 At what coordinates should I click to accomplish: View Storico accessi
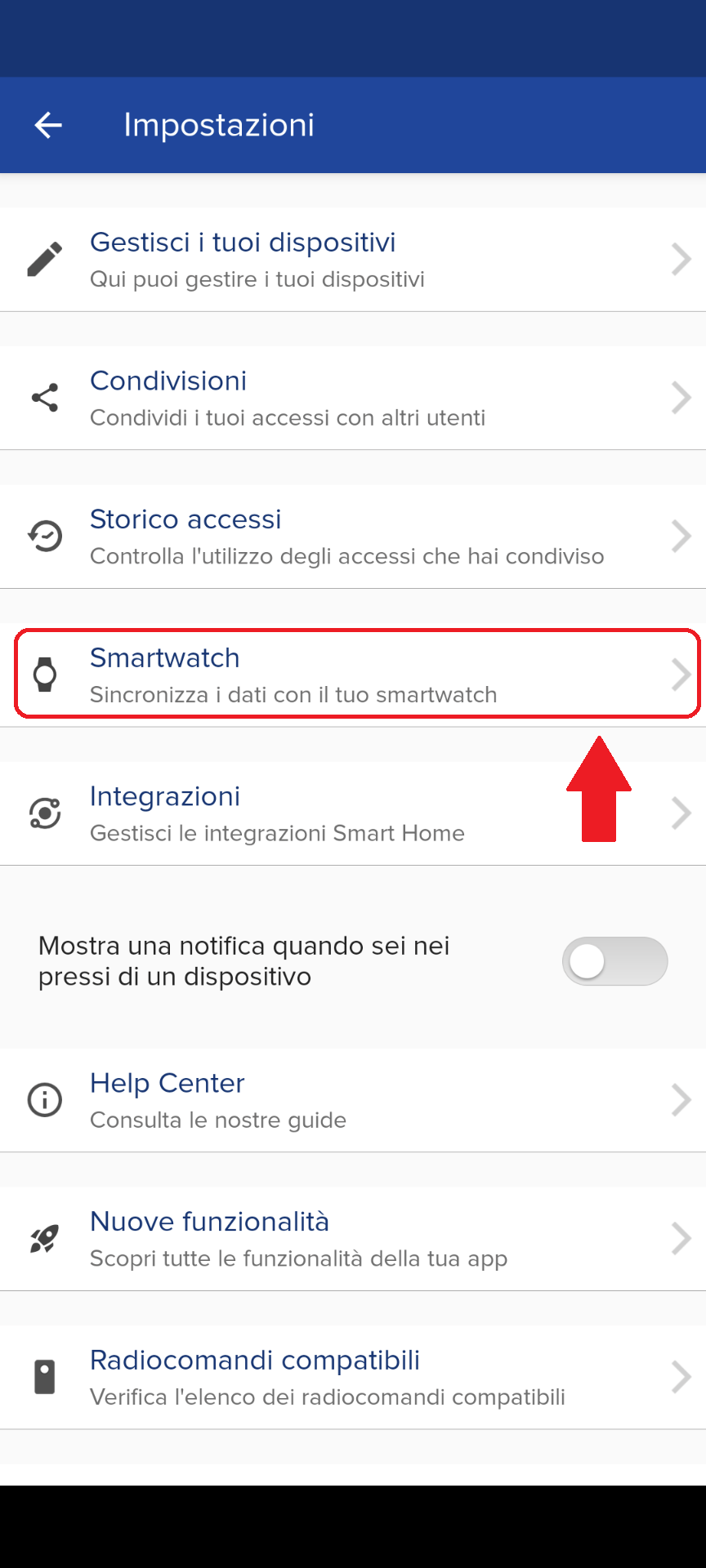point(353,537)
